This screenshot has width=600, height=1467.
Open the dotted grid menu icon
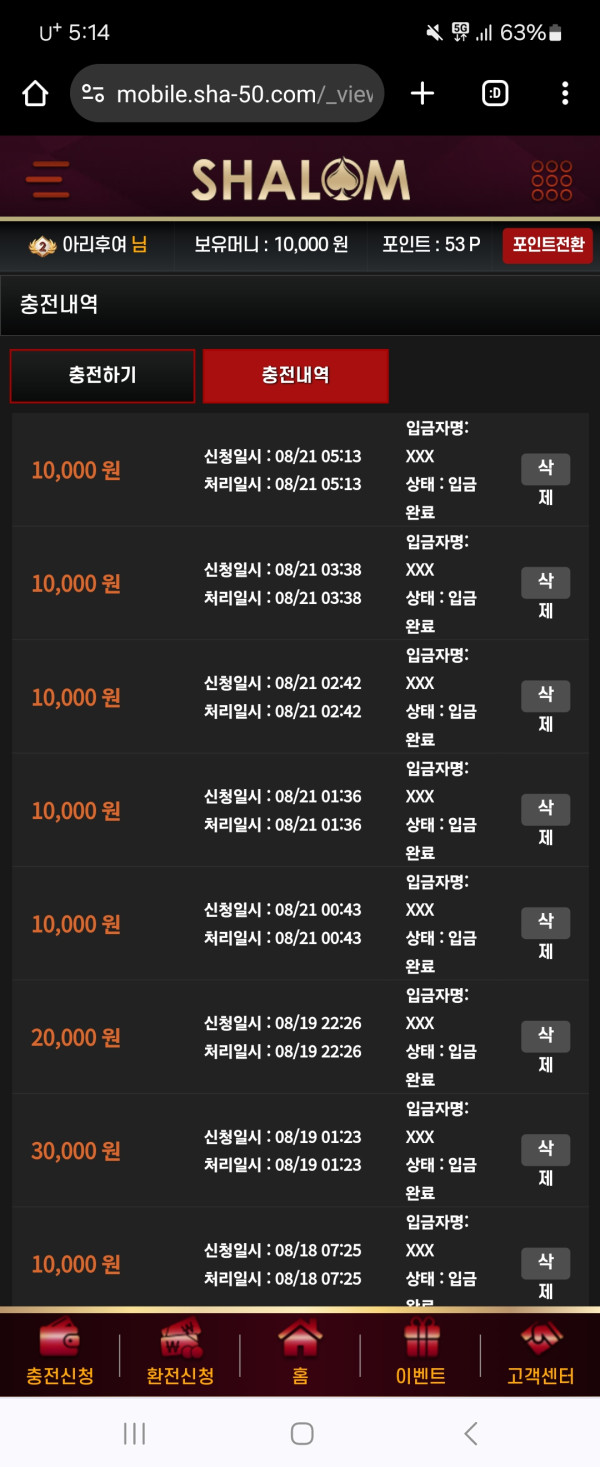(551, 181)
